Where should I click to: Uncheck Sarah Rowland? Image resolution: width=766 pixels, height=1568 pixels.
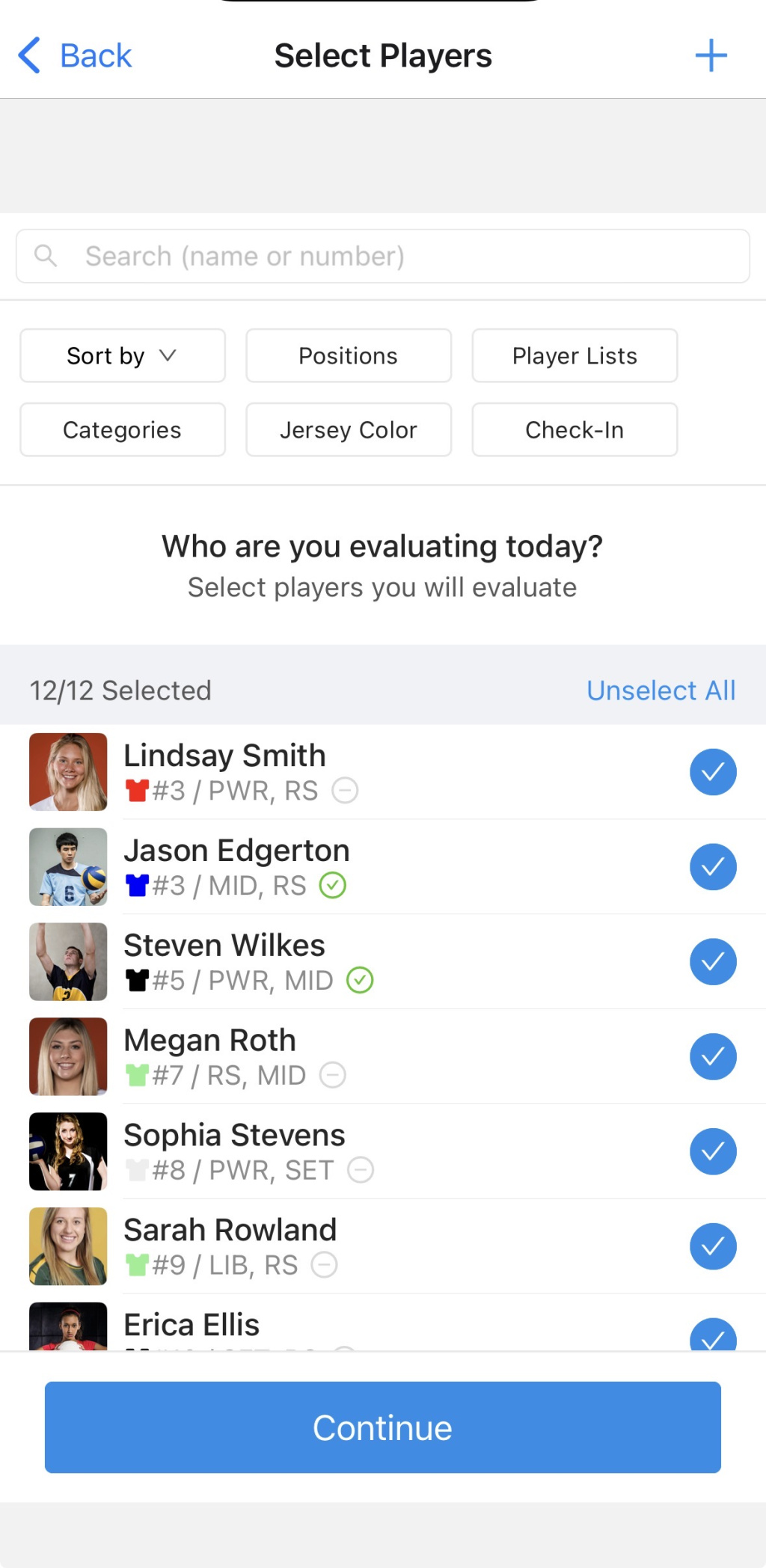[x=712, y=1246]
